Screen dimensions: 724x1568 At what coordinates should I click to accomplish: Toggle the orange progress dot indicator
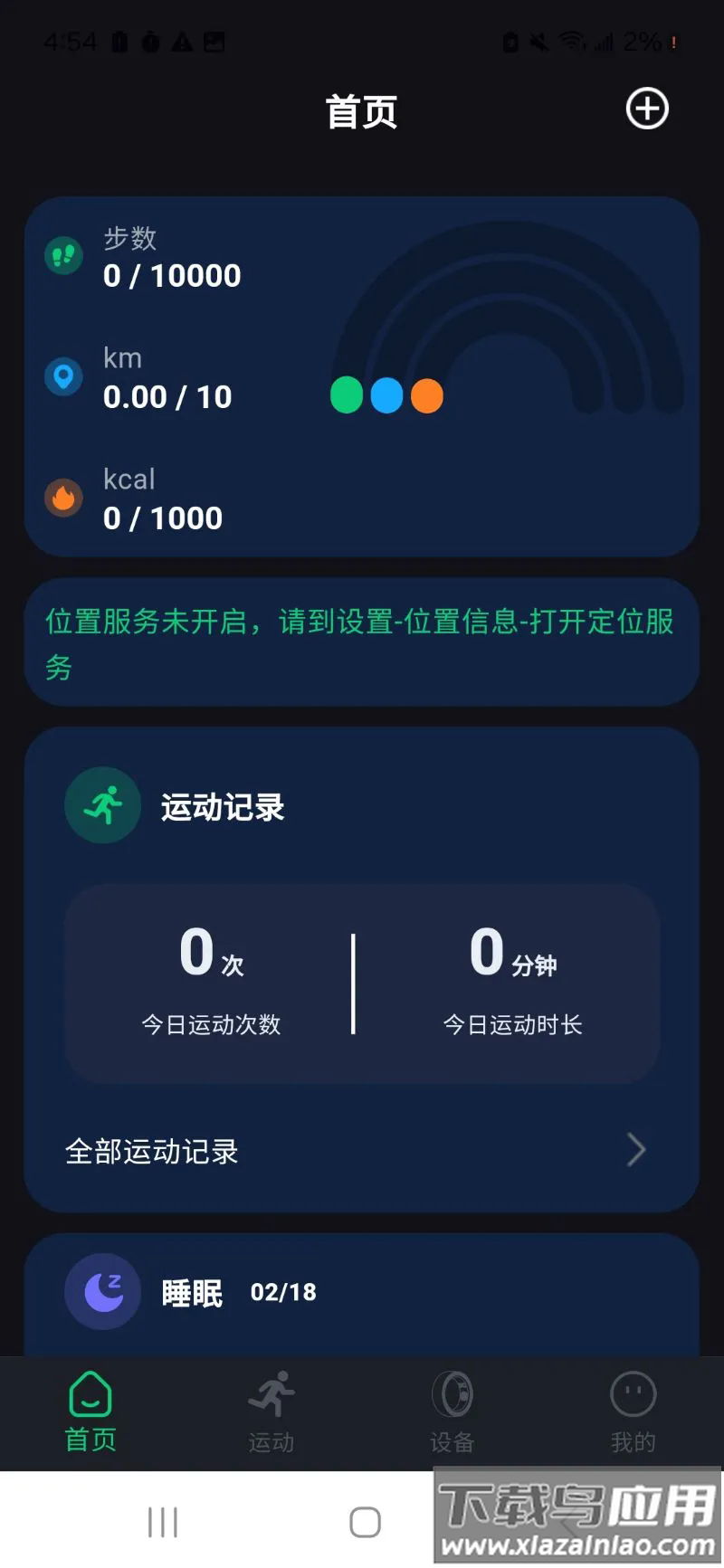(x=426, y=395)
